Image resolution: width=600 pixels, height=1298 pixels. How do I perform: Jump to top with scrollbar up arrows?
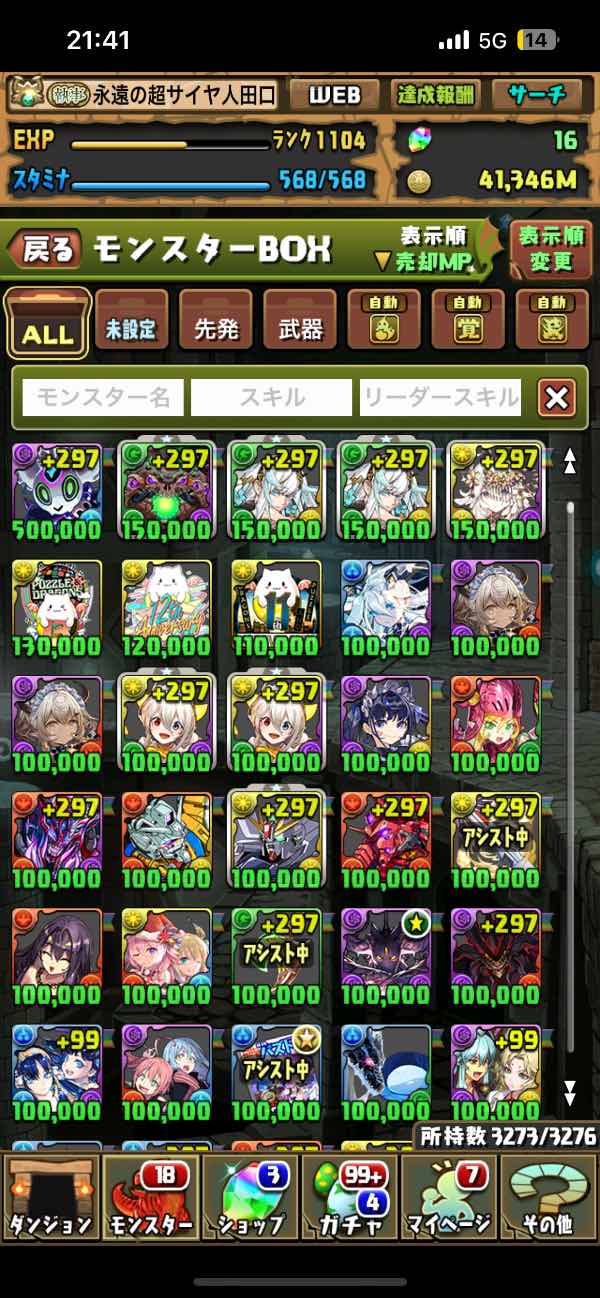pyautogui.click(x=570, y=461)
